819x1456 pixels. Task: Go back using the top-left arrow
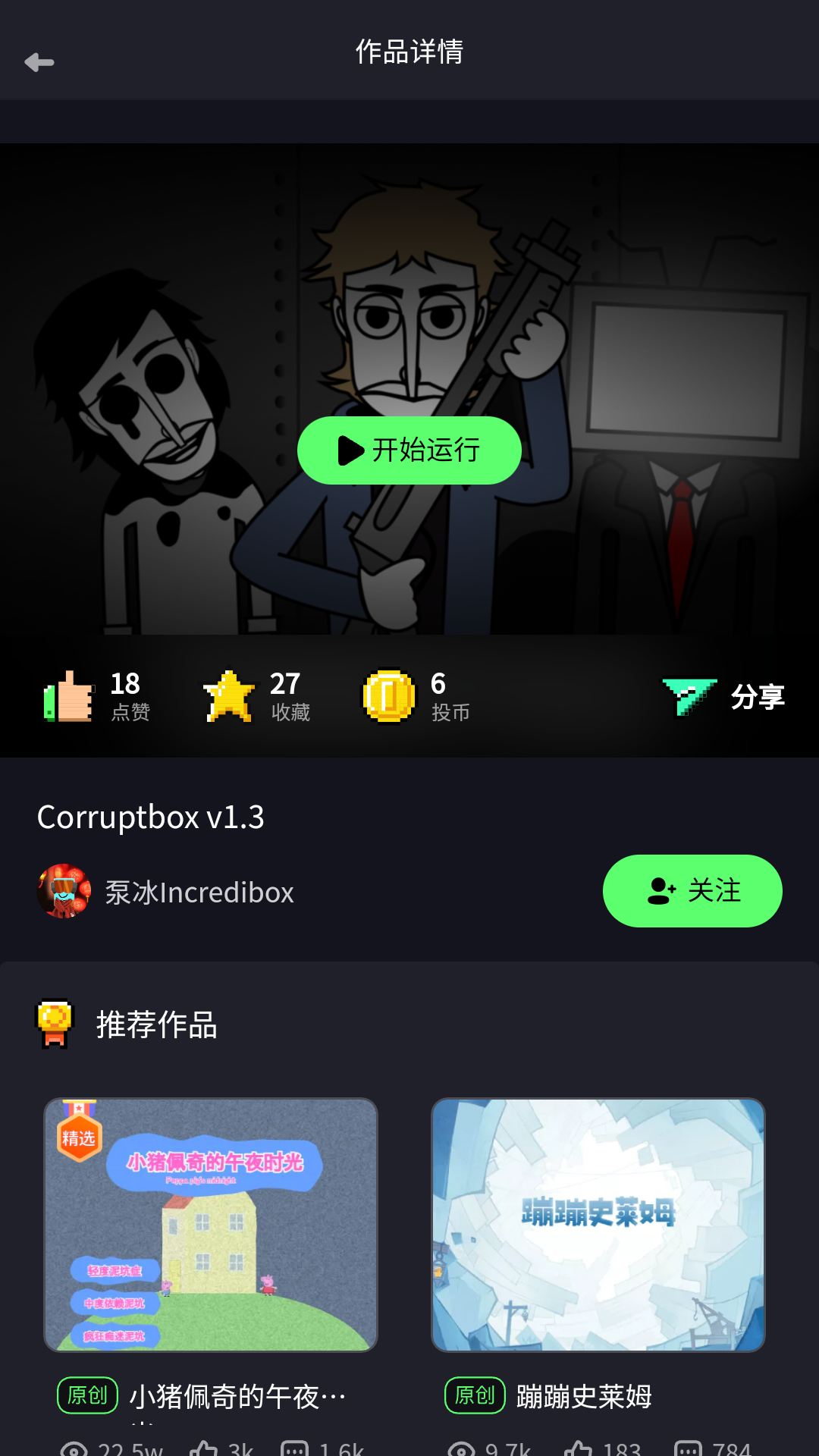39,62
